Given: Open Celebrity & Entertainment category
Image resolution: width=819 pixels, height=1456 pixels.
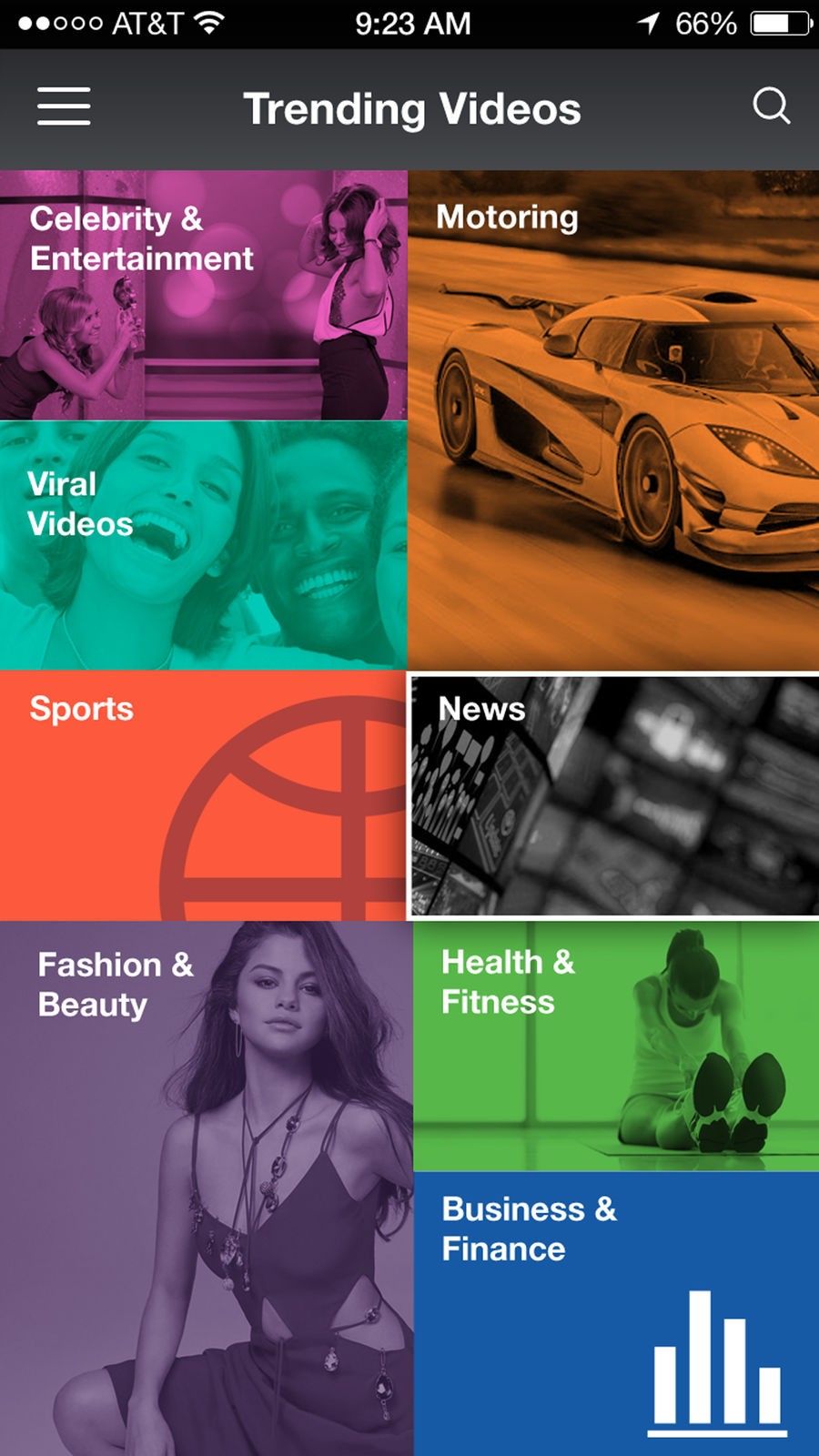Looking at the screenshot, I should pyautogui.click(x=203, y=295).
